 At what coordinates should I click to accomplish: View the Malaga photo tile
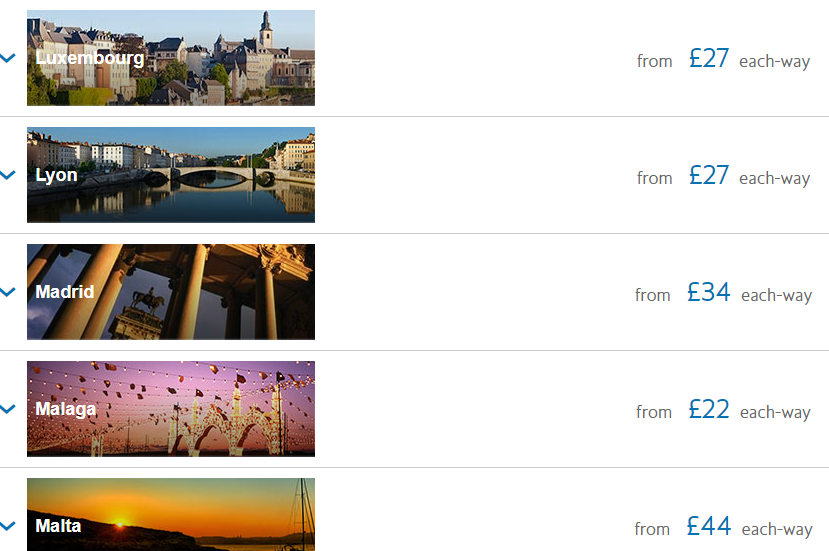171,409
